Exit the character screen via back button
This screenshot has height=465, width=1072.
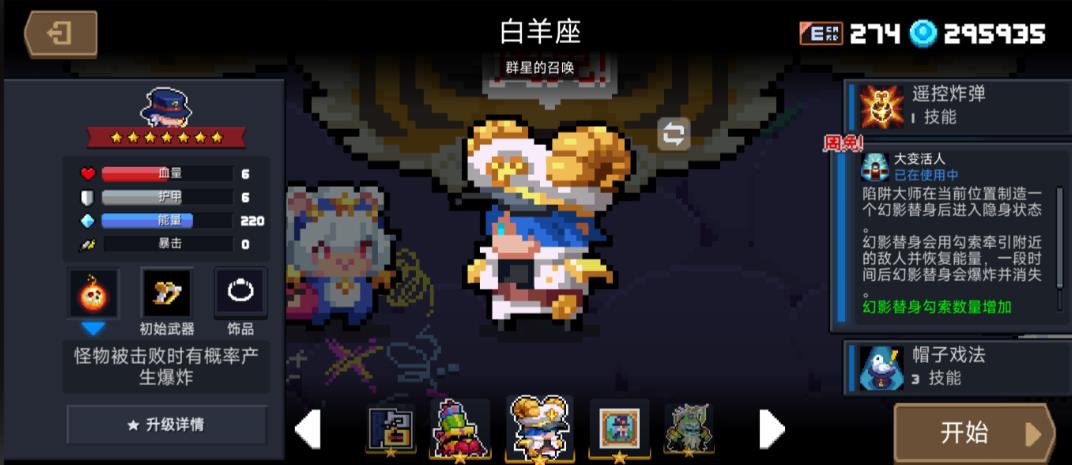pos(61,34)
